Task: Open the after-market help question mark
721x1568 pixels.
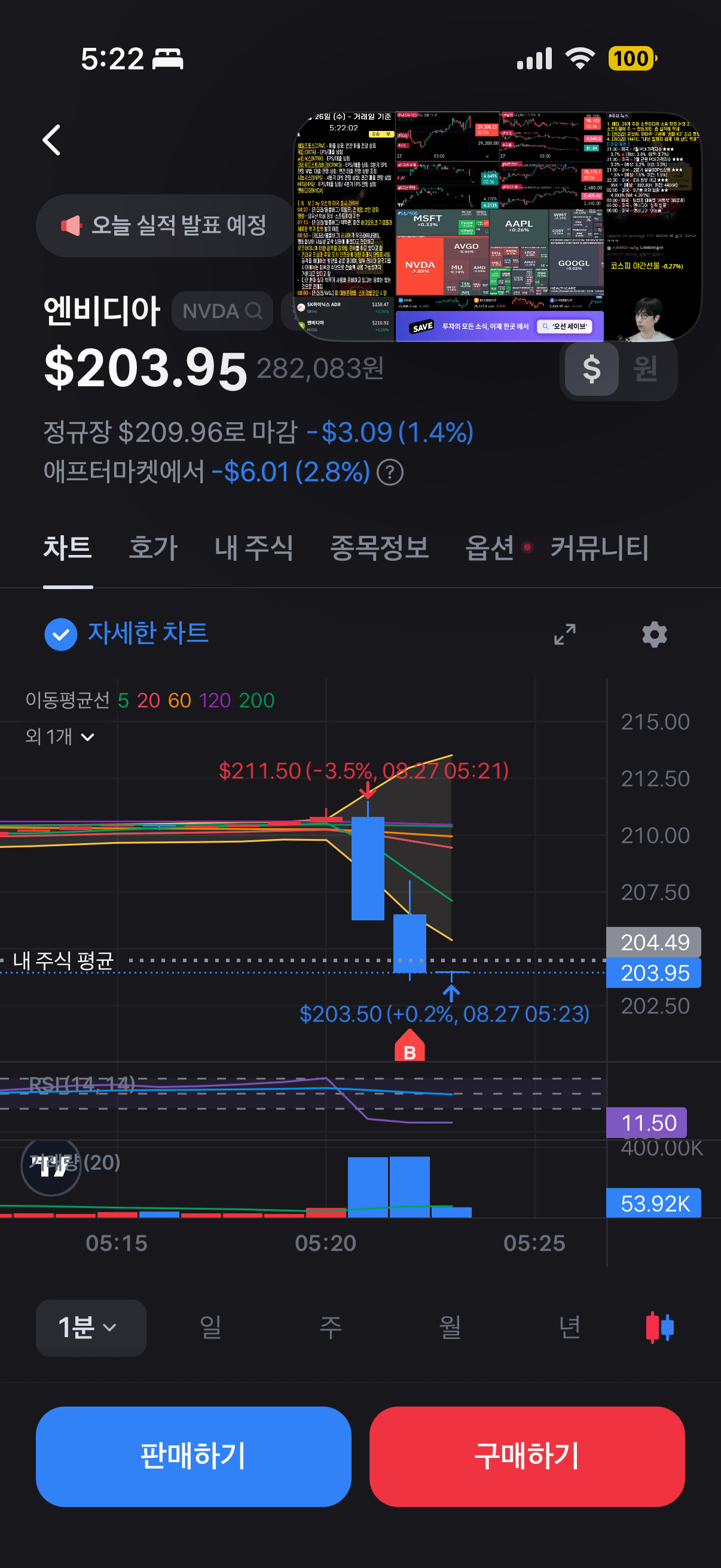Action: (390, 472)
